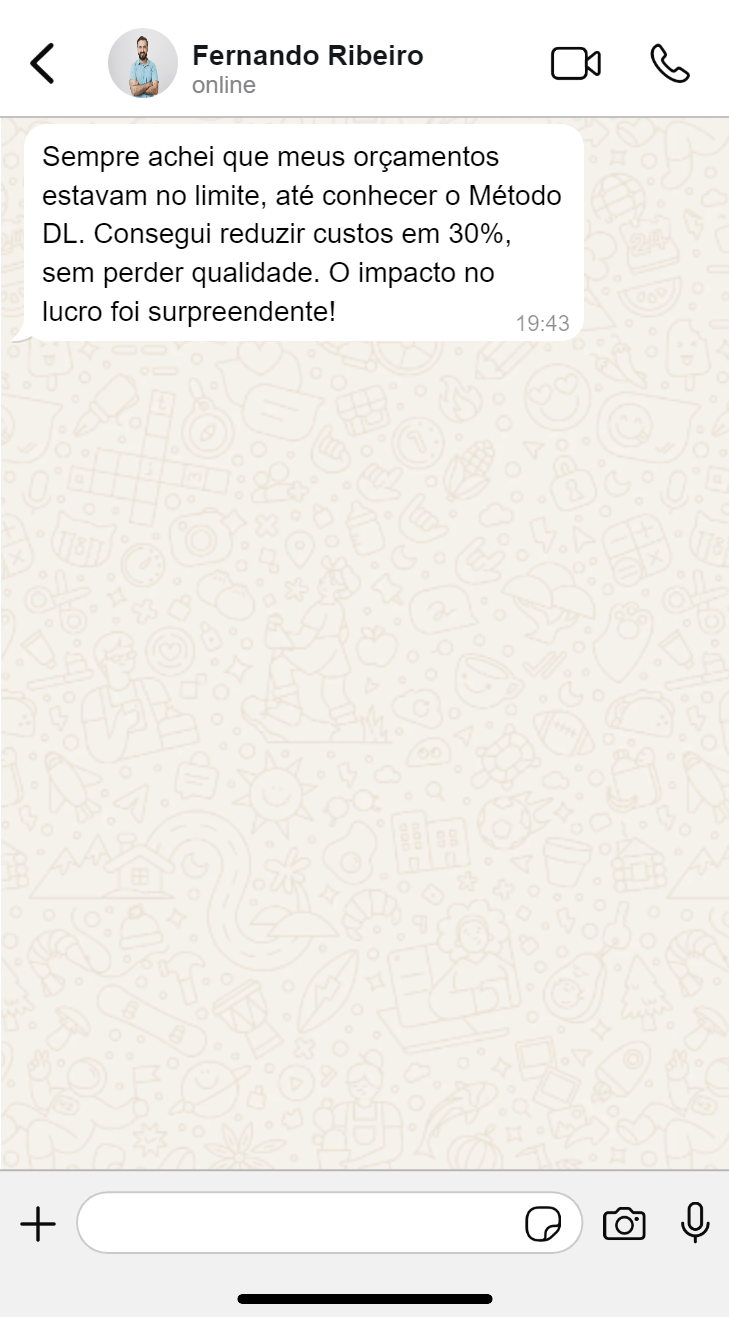Viewport: 729px width, 1317px height.
Task: Open the camera to send a photo
Action: (624, 1223)
